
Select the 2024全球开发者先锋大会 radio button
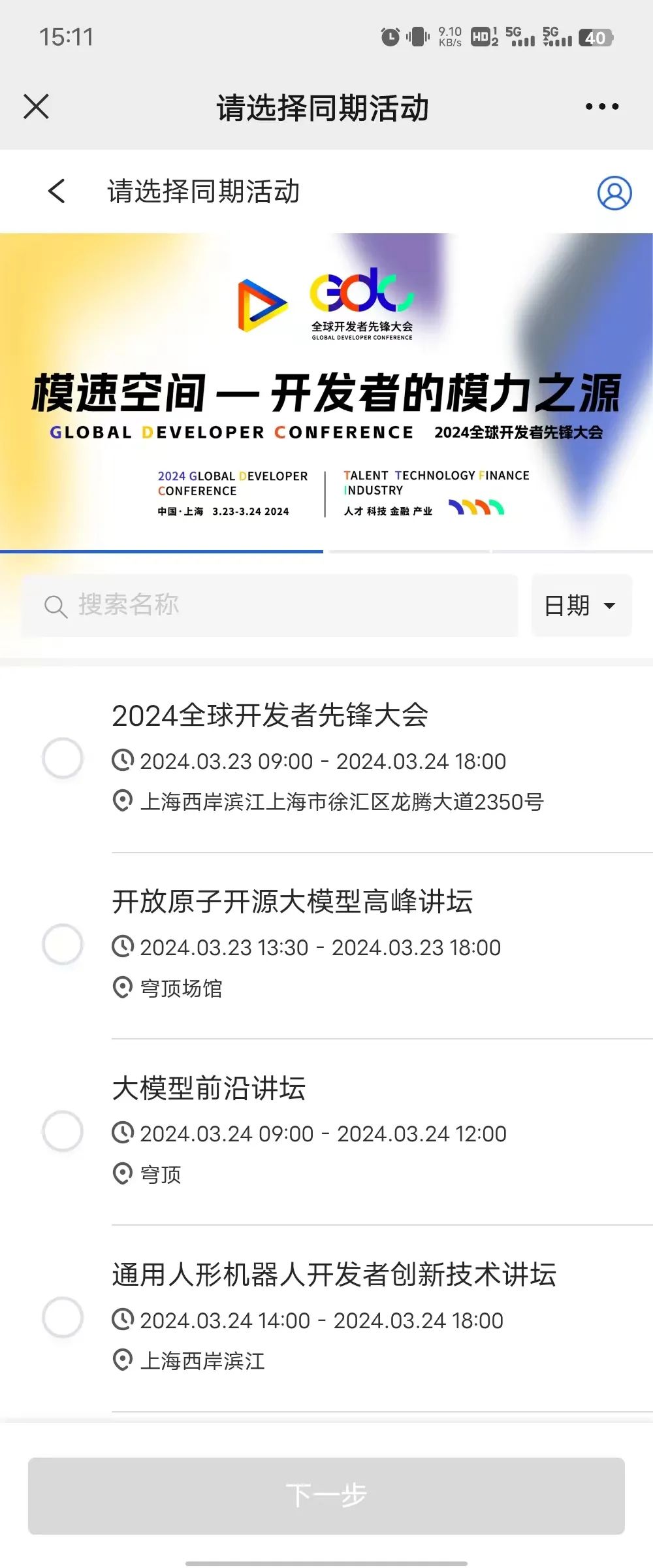[x=63, y=758]
